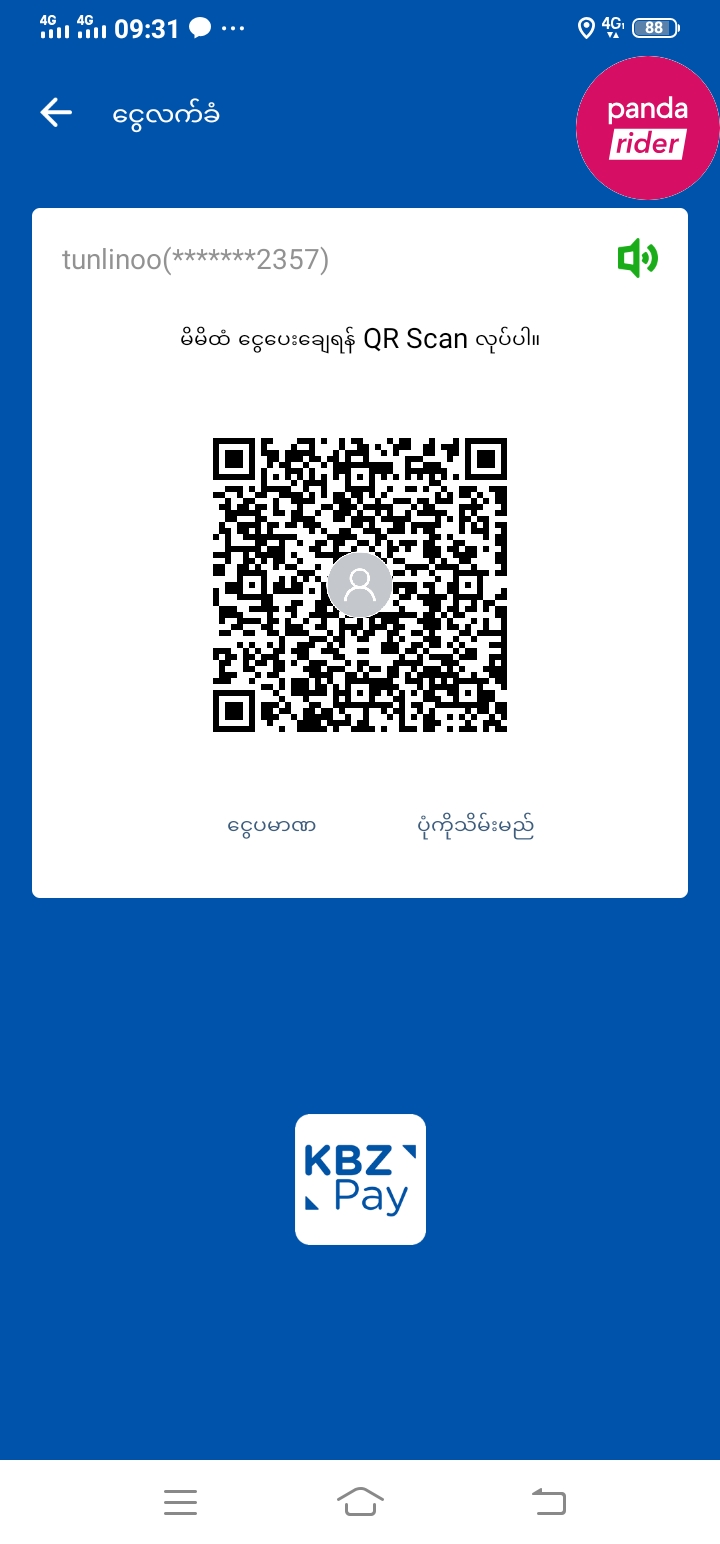Toggle the green speaker sound icon
This screenshot has height=1544, width=720.
[637, 260]
